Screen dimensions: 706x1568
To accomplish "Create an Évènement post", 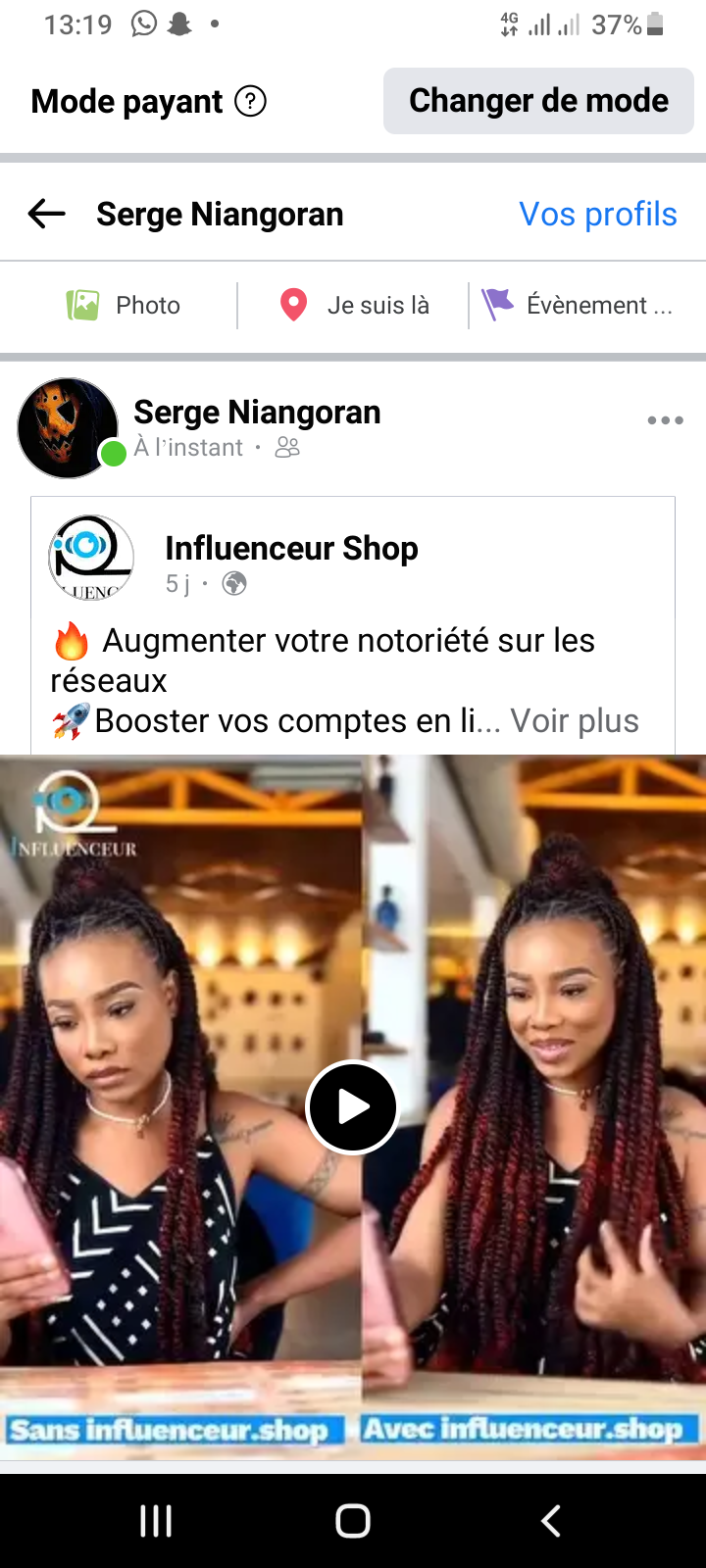I will (577, 305).
